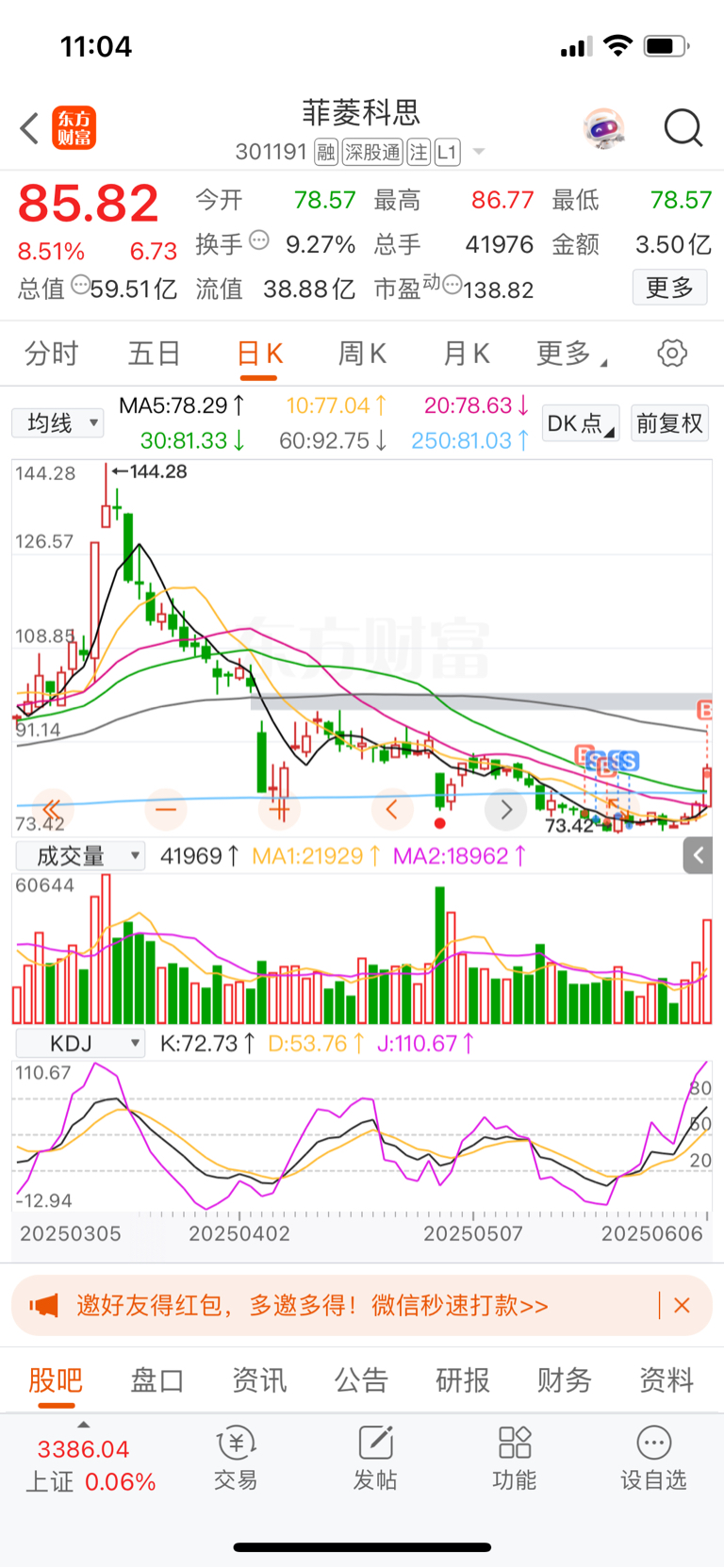
Task: Expand the 均线 indicator dropdown
Action: click(x=58, y=423)
